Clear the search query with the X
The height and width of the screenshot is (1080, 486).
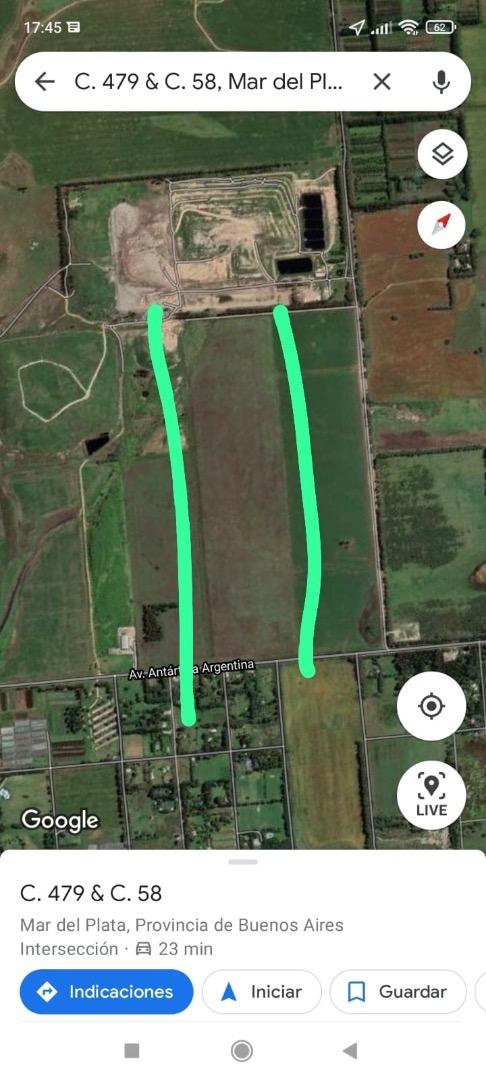[382, 82]
